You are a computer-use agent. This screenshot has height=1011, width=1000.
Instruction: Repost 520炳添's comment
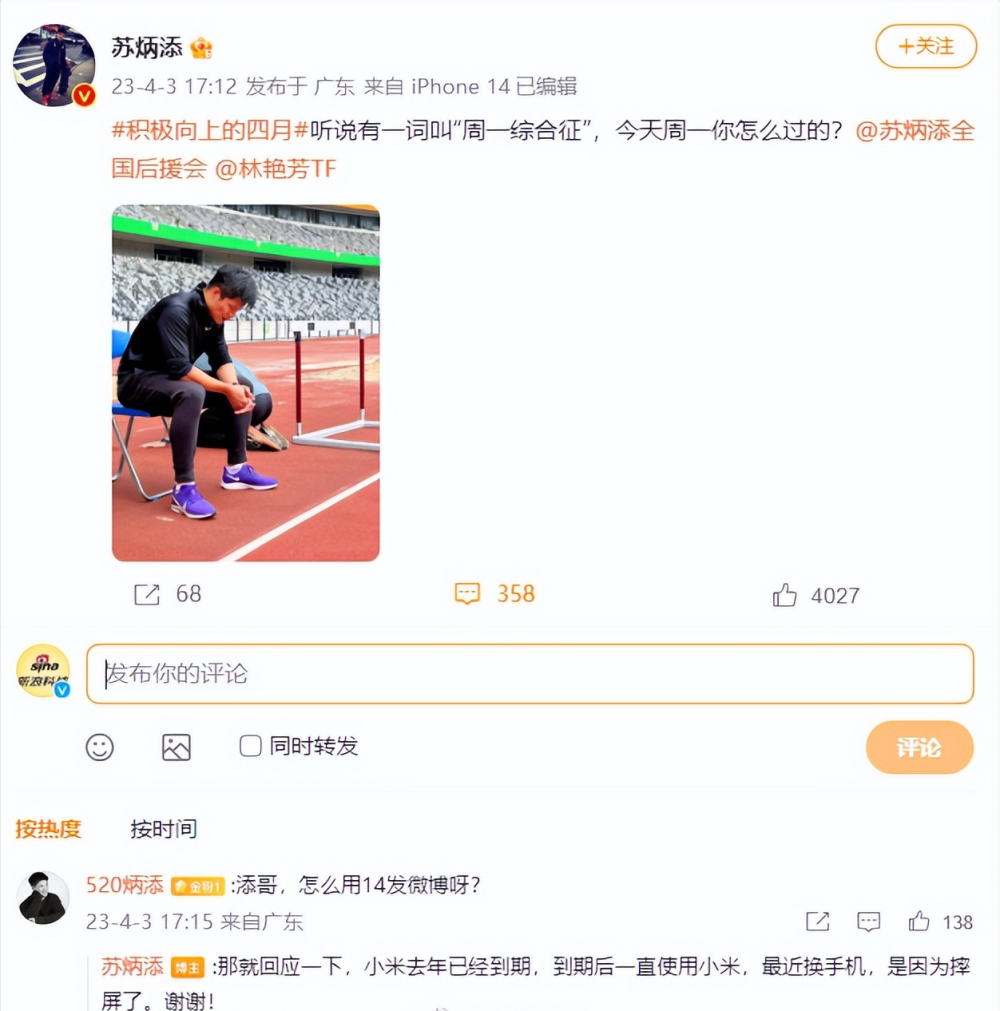click(x=817, y=921)
